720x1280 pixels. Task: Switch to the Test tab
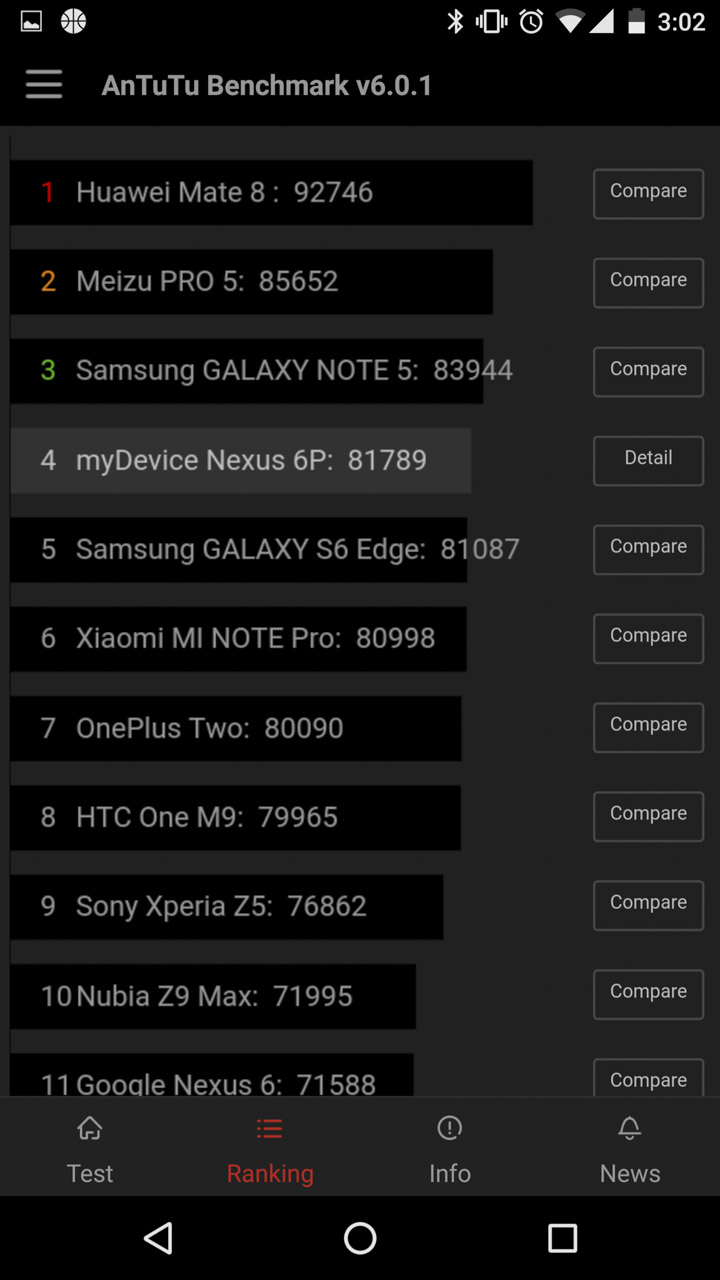(x=90, y=1148)
